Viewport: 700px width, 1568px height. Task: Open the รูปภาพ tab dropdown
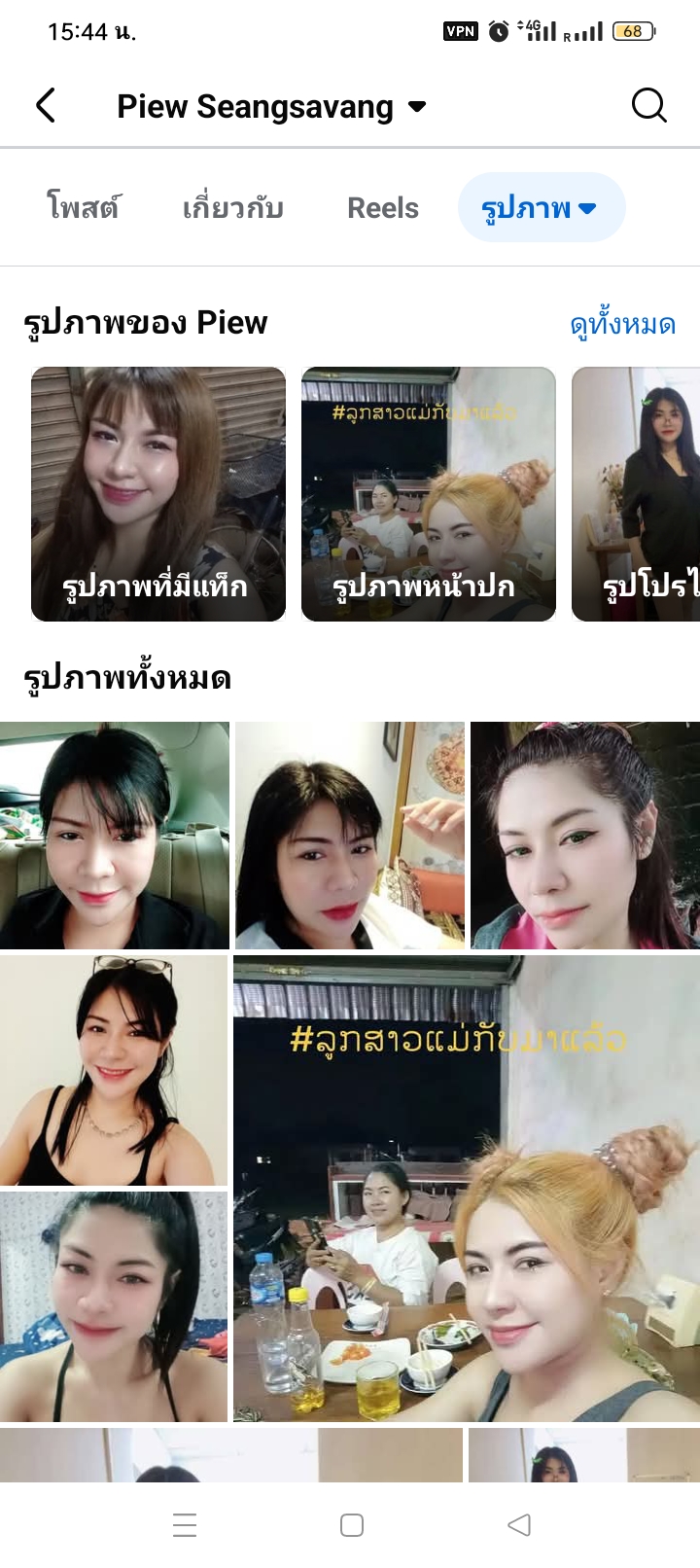point(541,207)
